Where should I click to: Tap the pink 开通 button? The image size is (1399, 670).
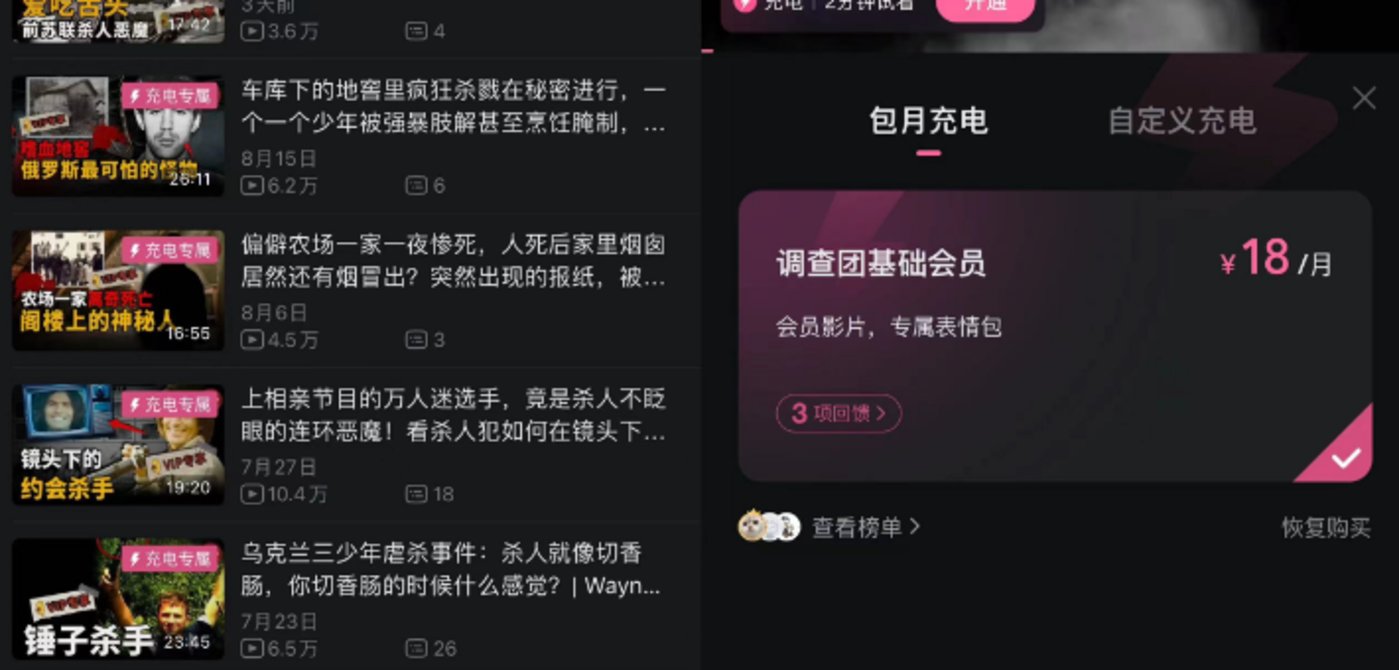coord(985,6)
